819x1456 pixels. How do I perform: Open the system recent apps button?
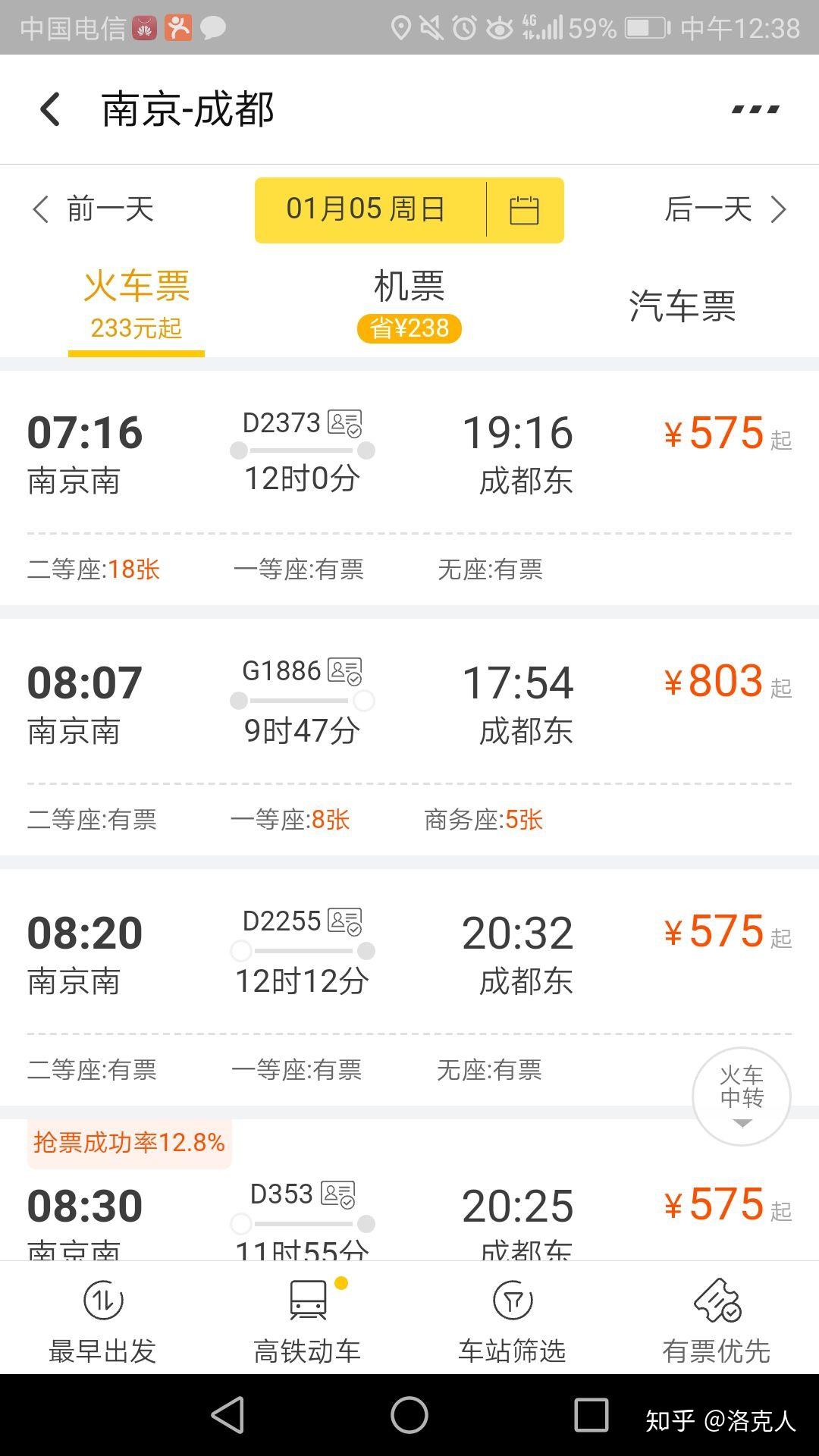(591, 1415)
